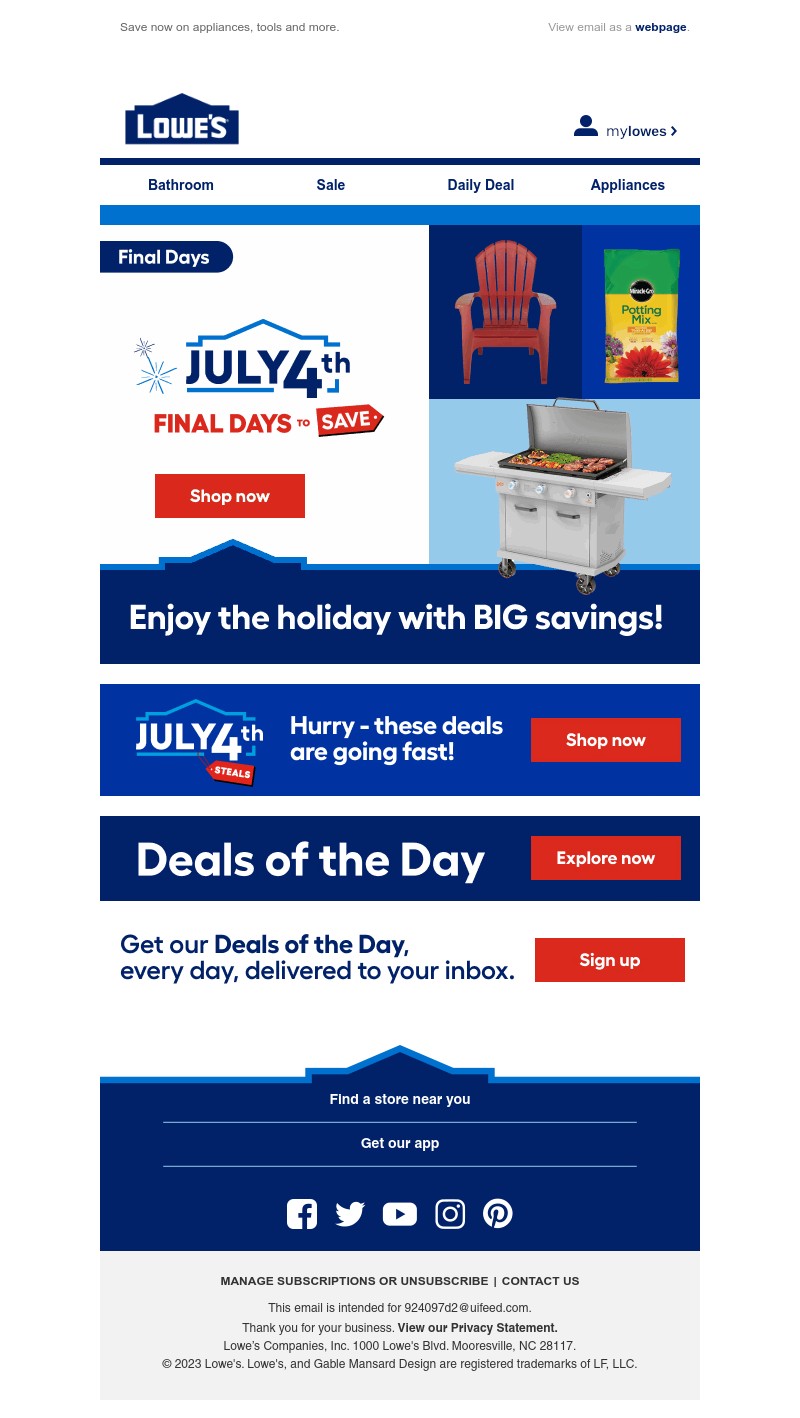
Task: Find a store near you
Action: pos(400,1099)
